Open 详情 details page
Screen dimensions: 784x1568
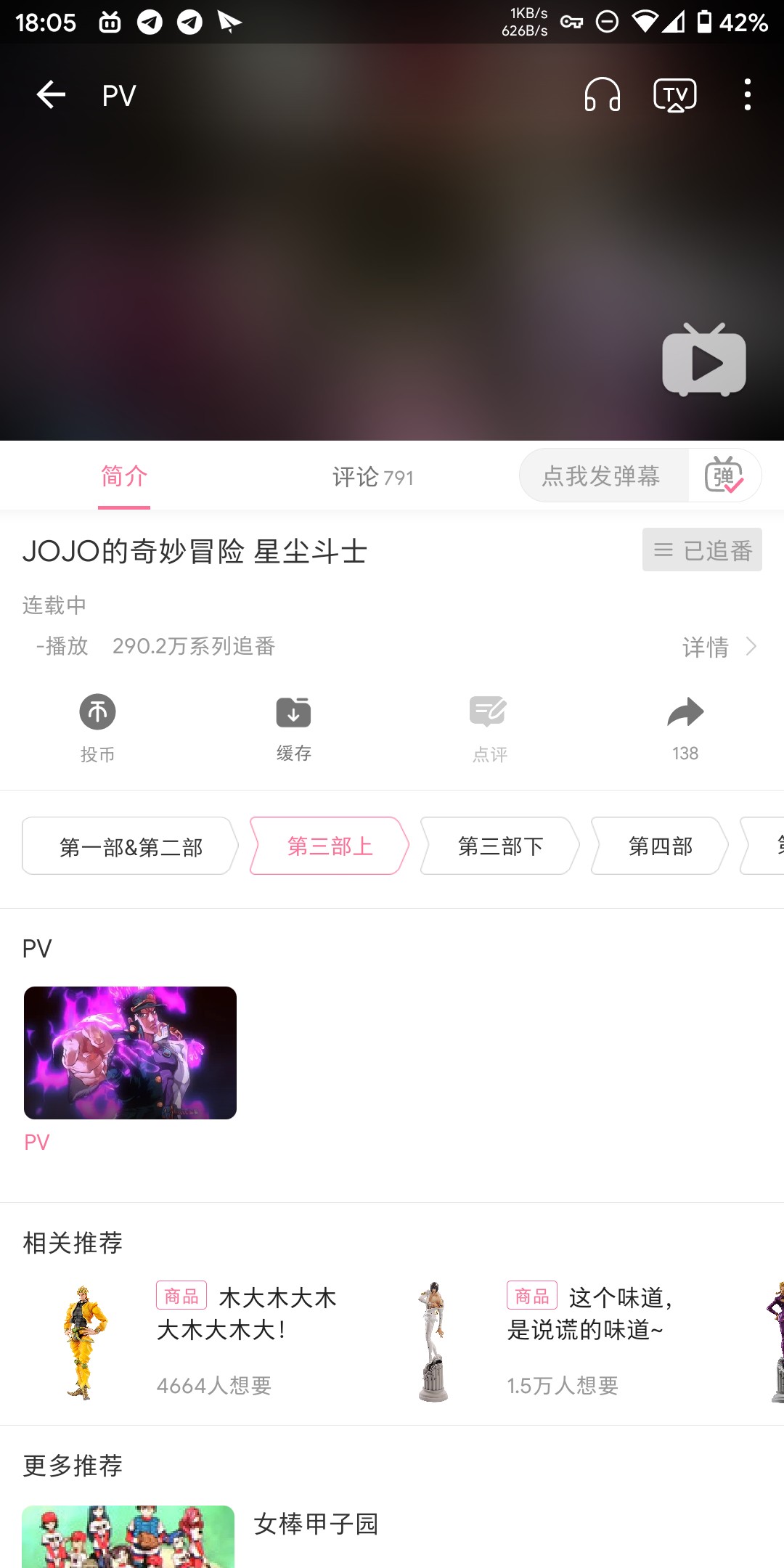click(x=719, y=646)
